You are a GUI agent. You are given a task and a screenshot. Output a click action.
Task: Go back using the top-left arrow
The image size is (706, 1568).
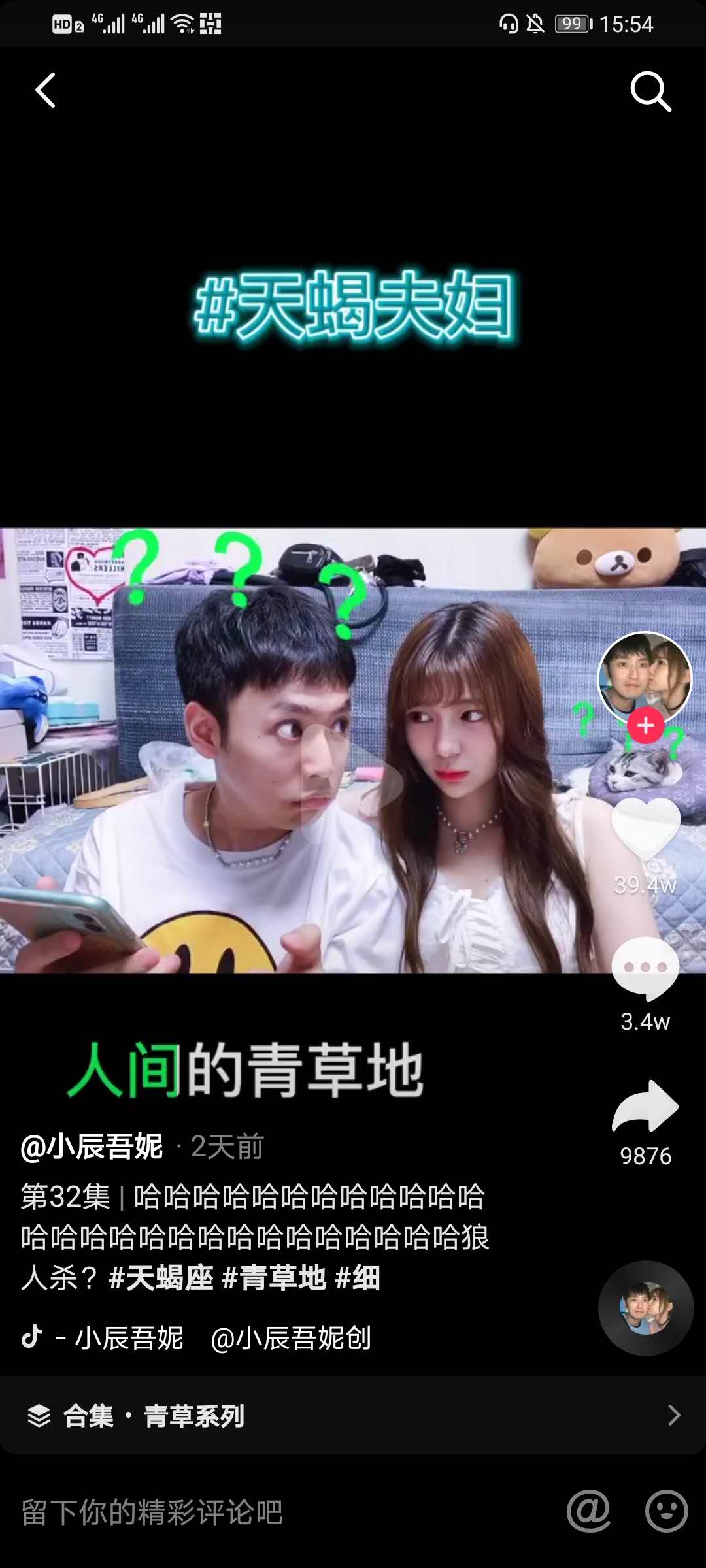click(x=45, y=90)
